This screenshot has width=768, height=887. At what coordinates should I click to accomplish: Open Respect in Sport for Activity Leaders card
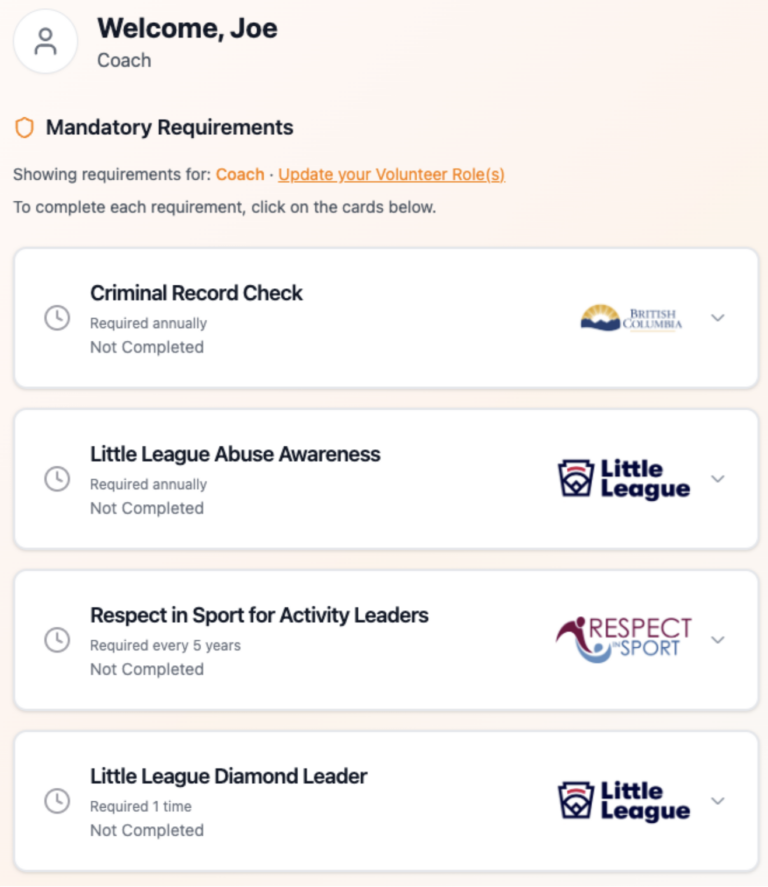point(386,640)
